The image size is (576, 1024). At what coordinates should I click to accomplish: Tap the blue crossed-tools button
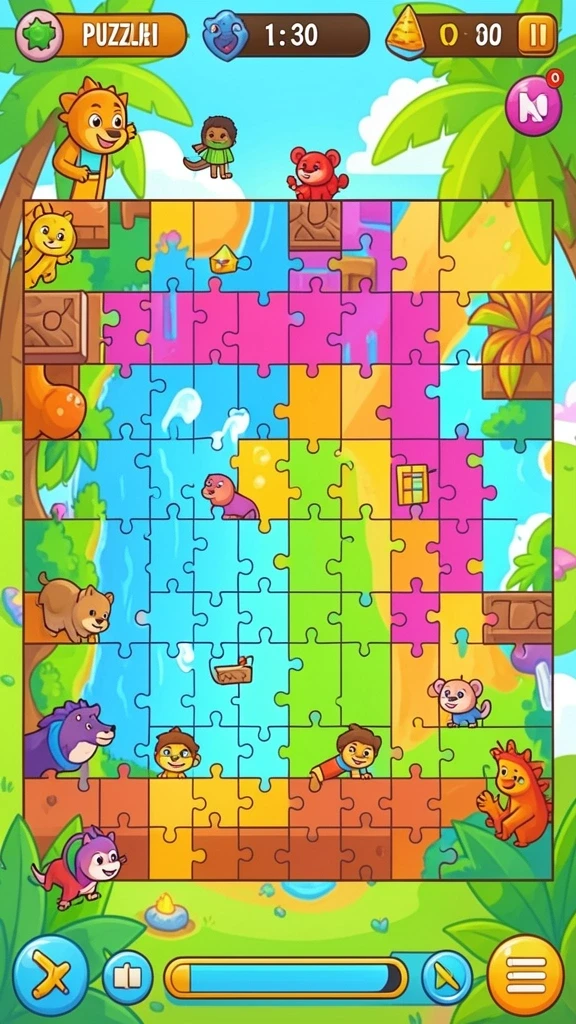point(51,974)
